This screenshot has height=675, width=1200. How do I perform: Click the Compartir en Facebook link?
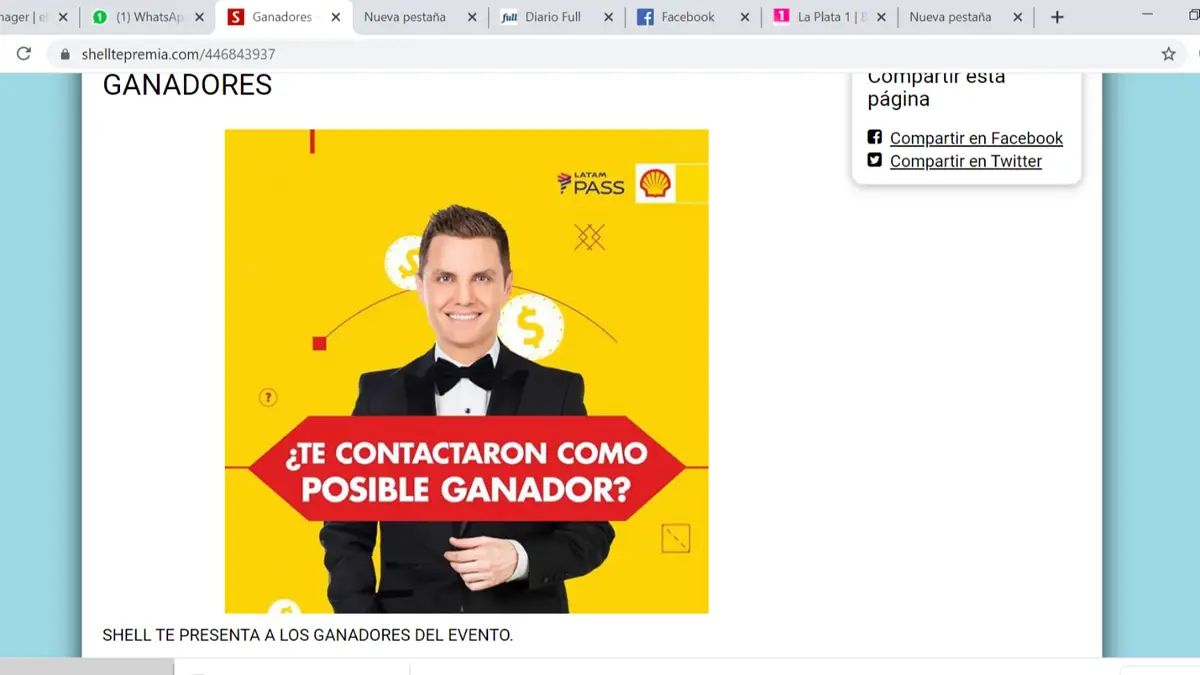976,138
